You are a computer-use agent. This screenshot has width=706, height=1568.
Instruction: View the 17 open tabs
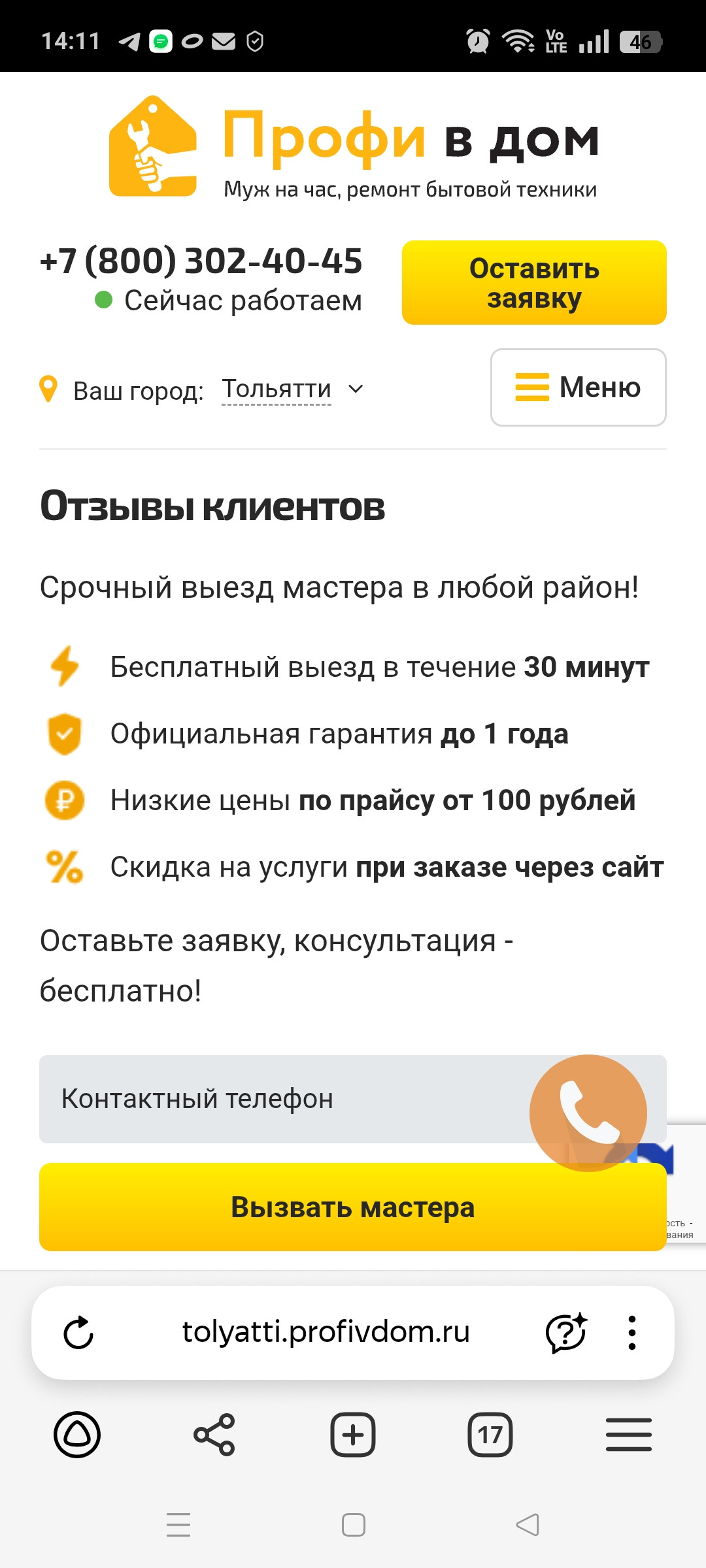click(x=490, y=1435)
